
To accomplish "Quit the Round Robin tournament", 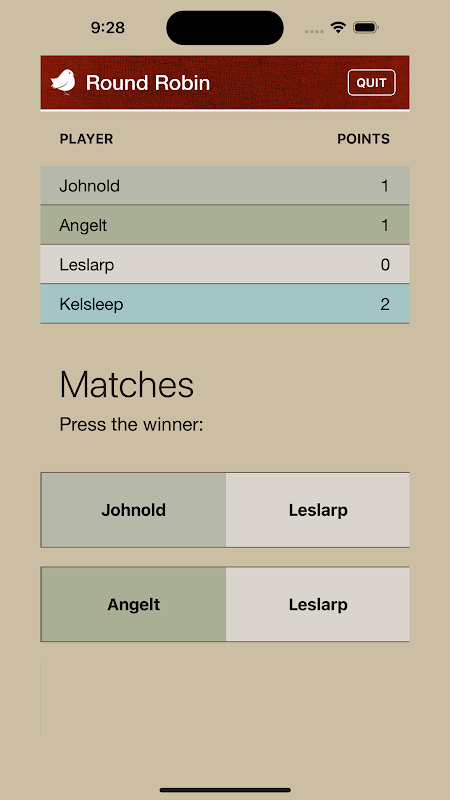I will [371, 83].
